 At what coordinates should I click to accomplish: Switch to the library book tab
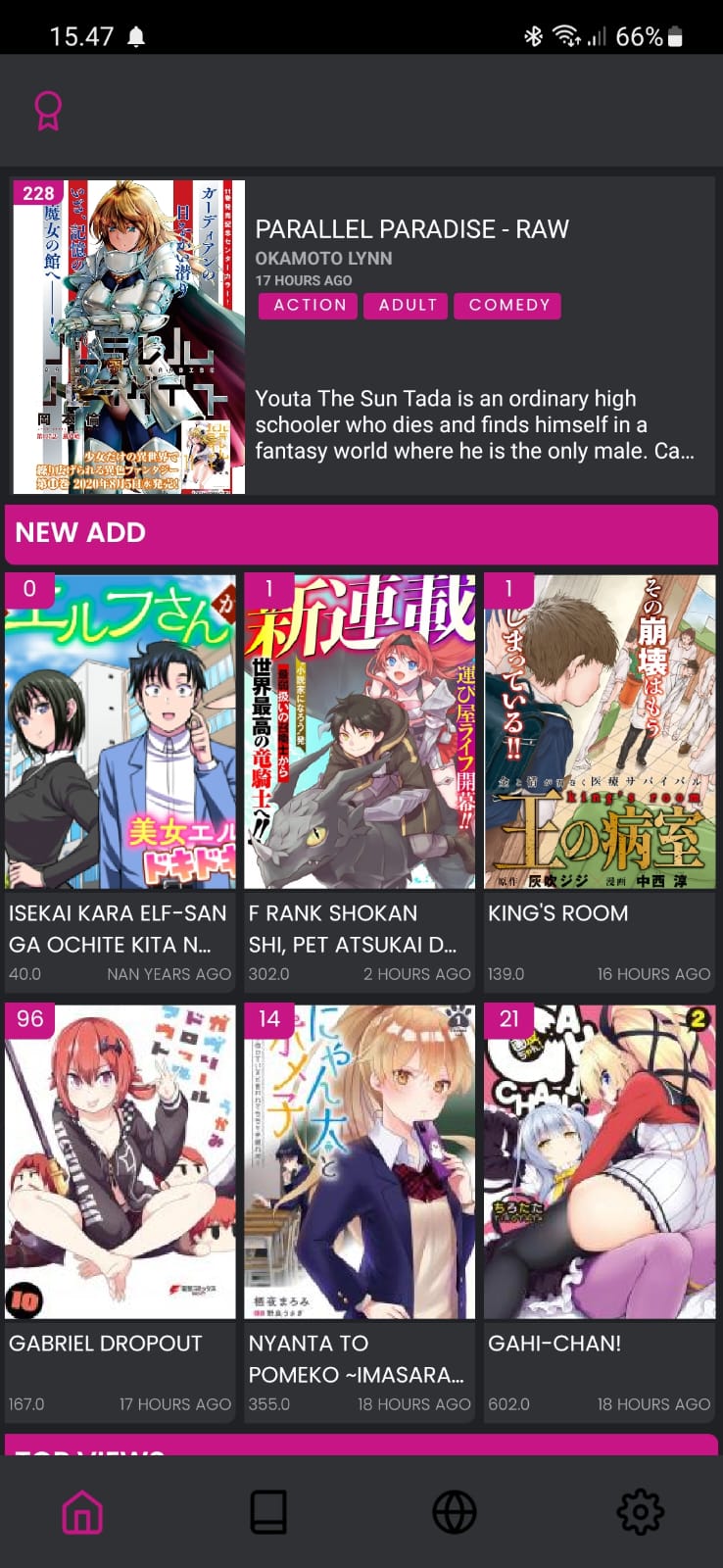[268, 1512]
